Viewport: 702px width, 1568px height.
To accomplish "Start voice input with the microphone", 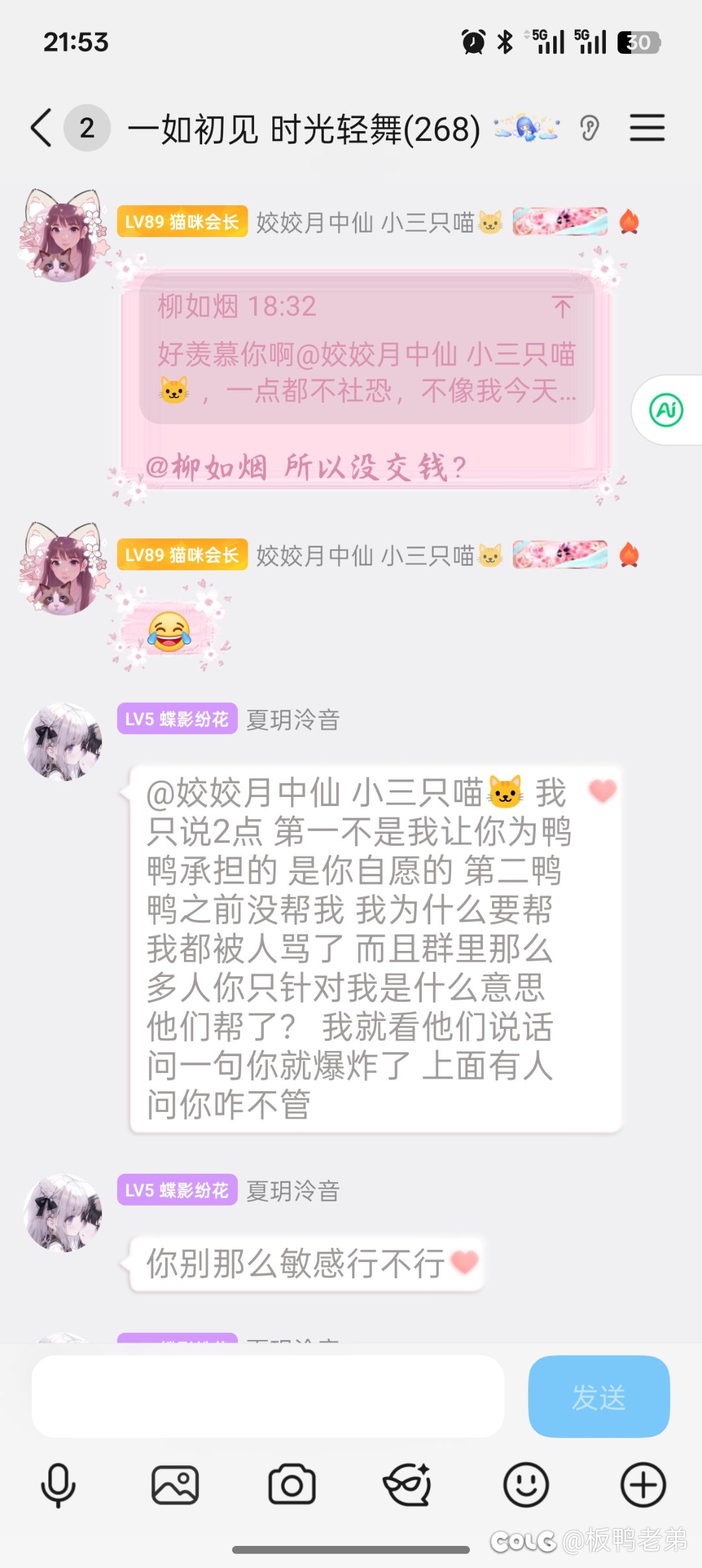I will pyautogui.click(x=58, y=1485).
